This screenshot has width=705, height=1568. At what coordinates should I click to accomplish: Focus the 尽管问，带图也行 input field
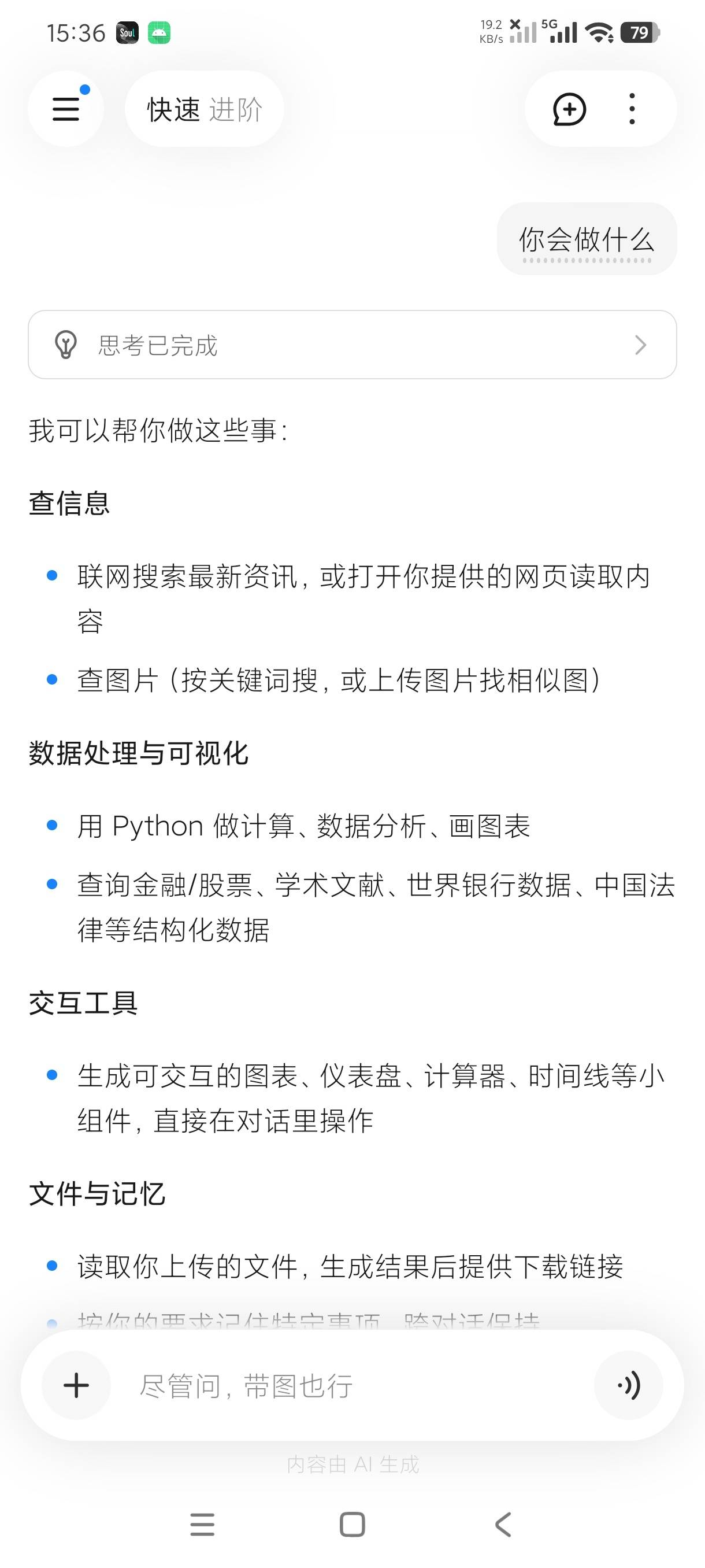coord(353,1385)
